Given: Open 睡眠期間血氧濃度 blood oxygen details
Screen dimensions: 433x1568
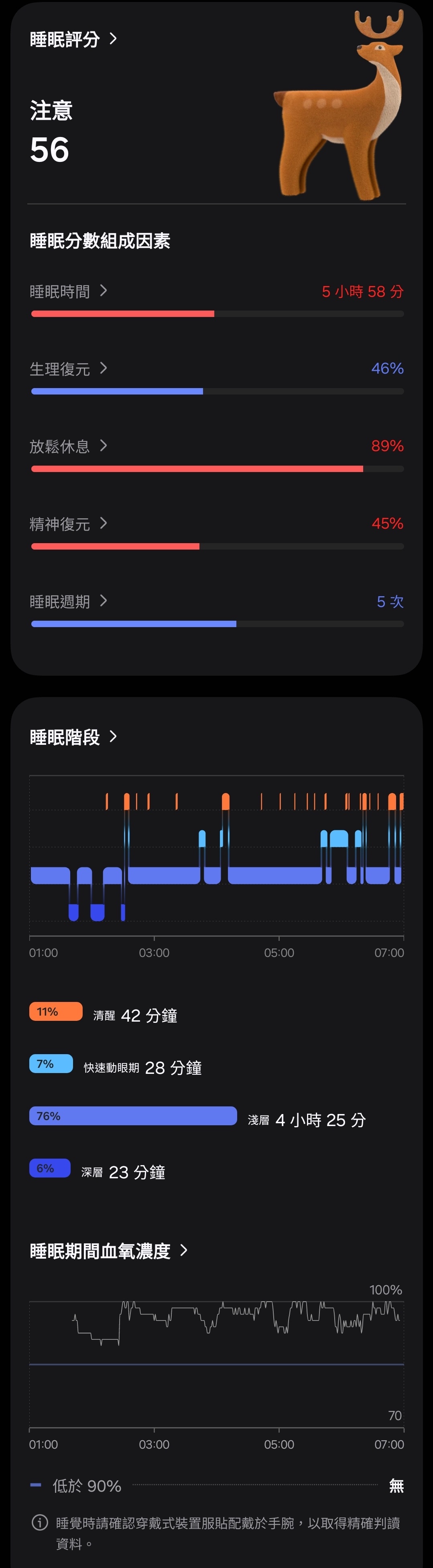Looking at the screenshot, I should tap(108, 1251).
